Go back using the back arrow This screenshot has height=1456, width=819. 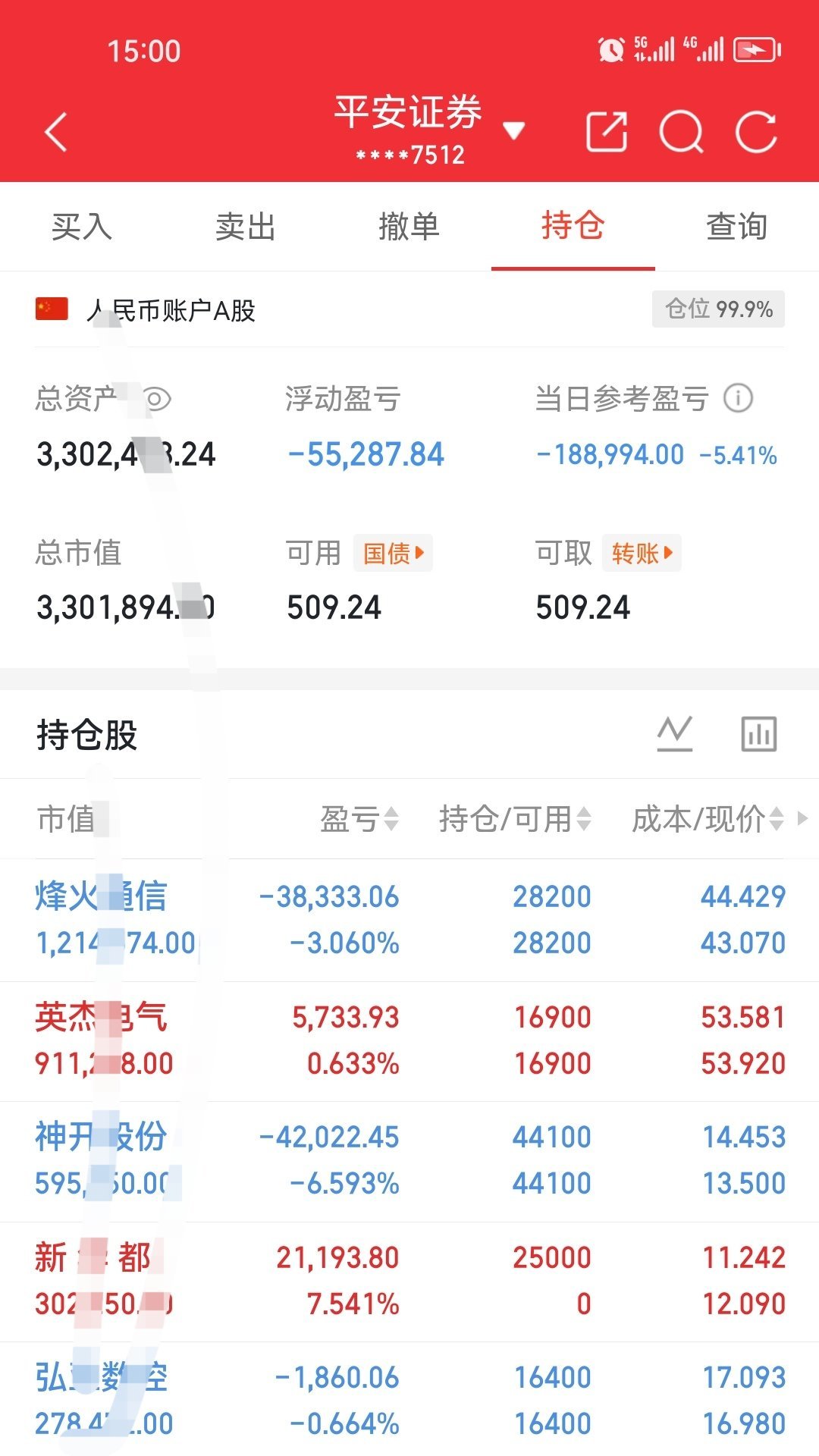[x=55, y=130]
